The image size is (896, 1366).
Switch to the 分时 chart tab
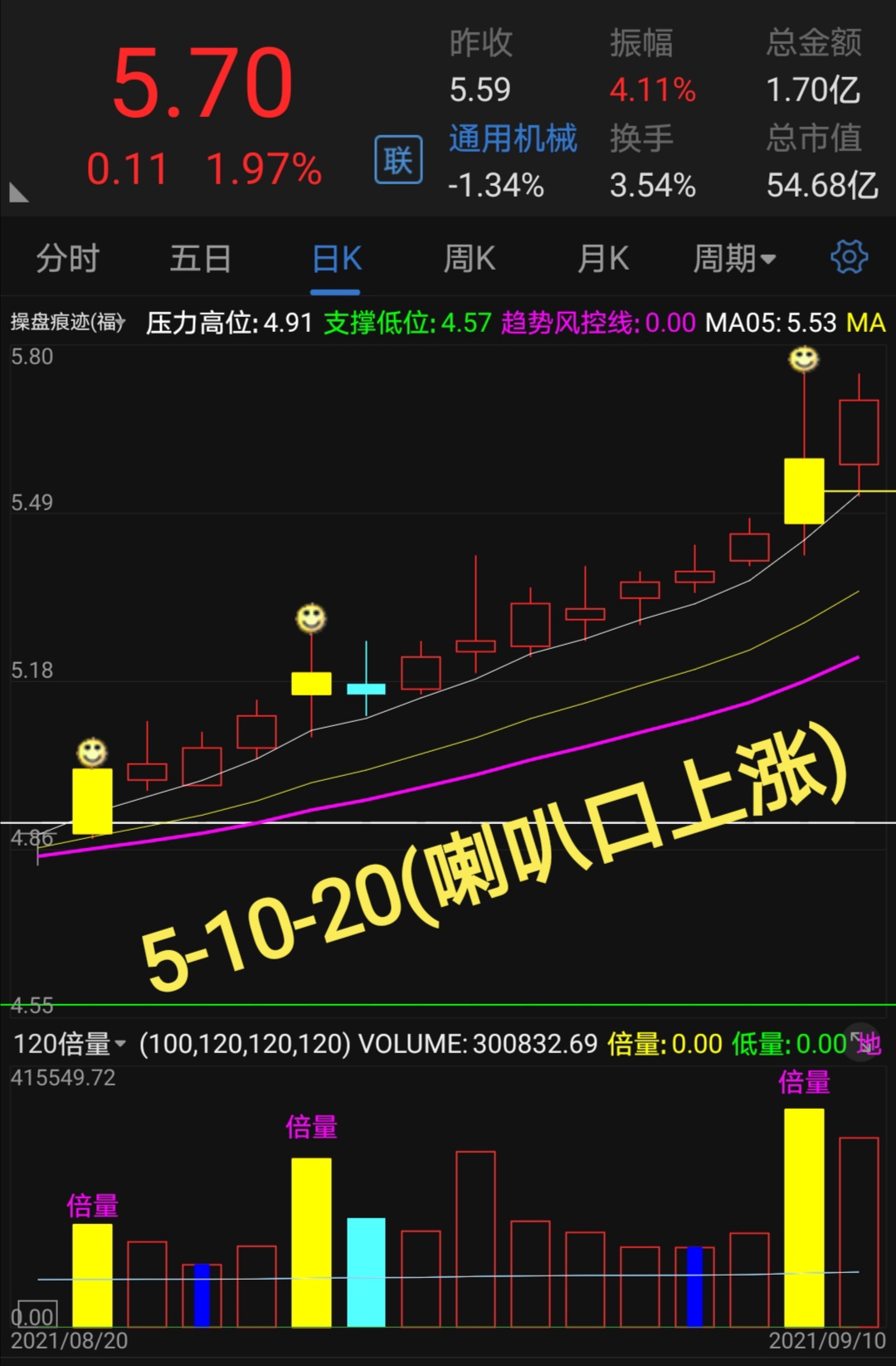[x=68, y=259]
